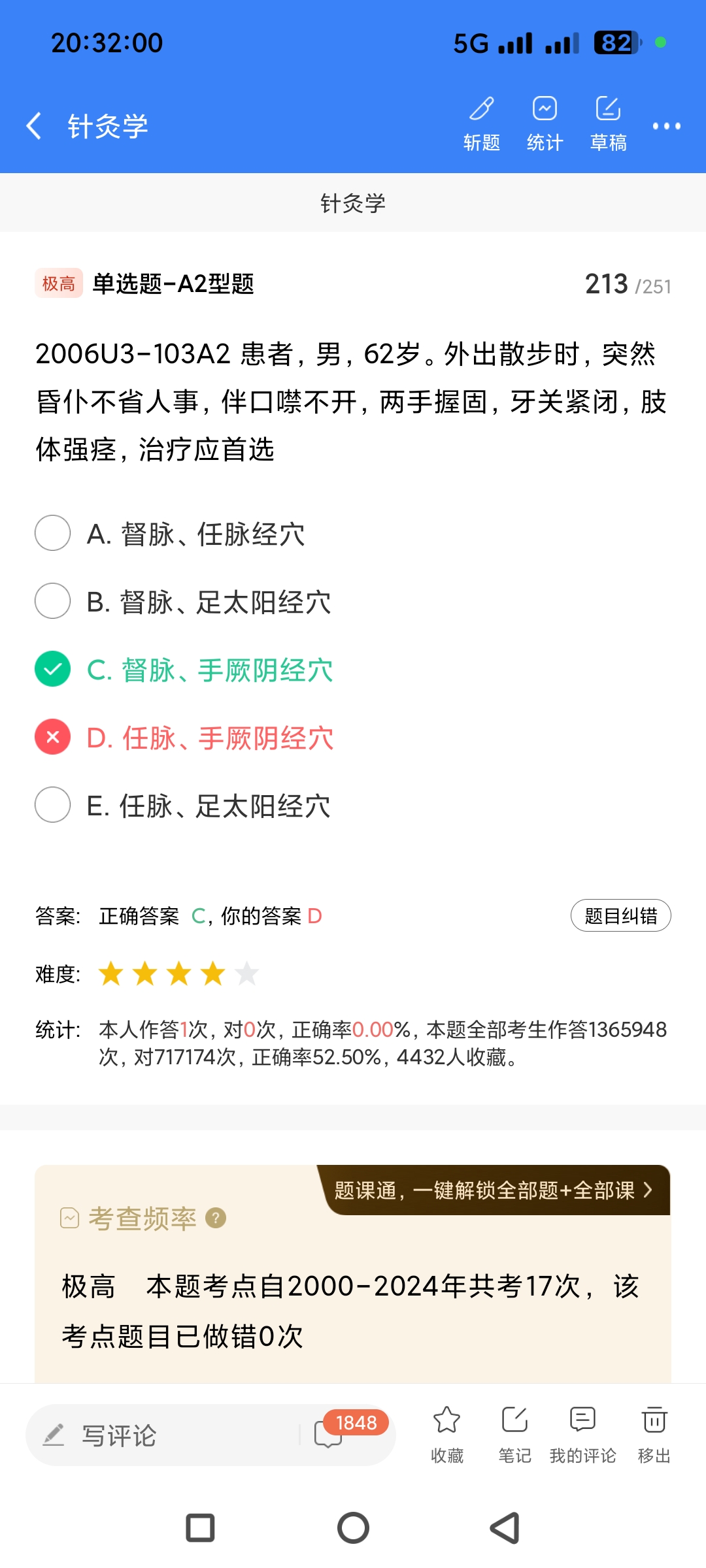The image size is (706, 1568).
Task: Open the 草稿 scratchpad
Action: pos(608,124)
